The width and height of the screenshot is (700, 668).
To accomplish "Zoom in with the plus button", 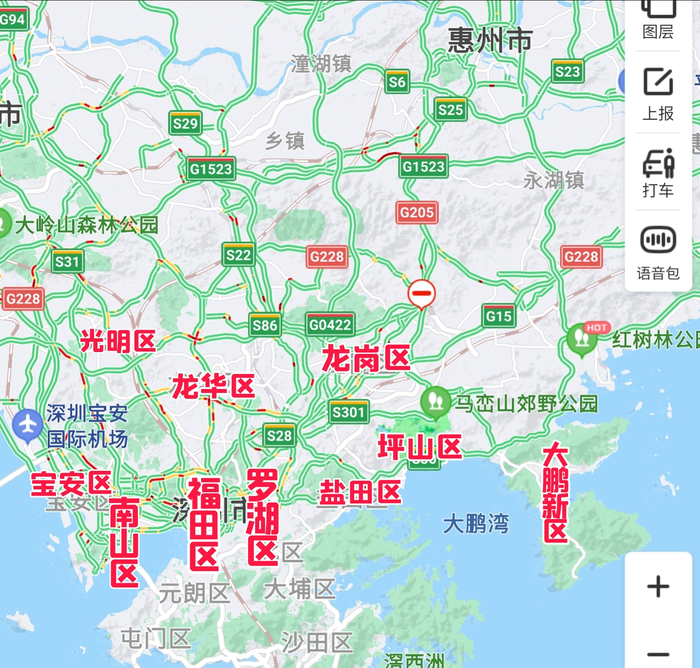I will point(658,586).
